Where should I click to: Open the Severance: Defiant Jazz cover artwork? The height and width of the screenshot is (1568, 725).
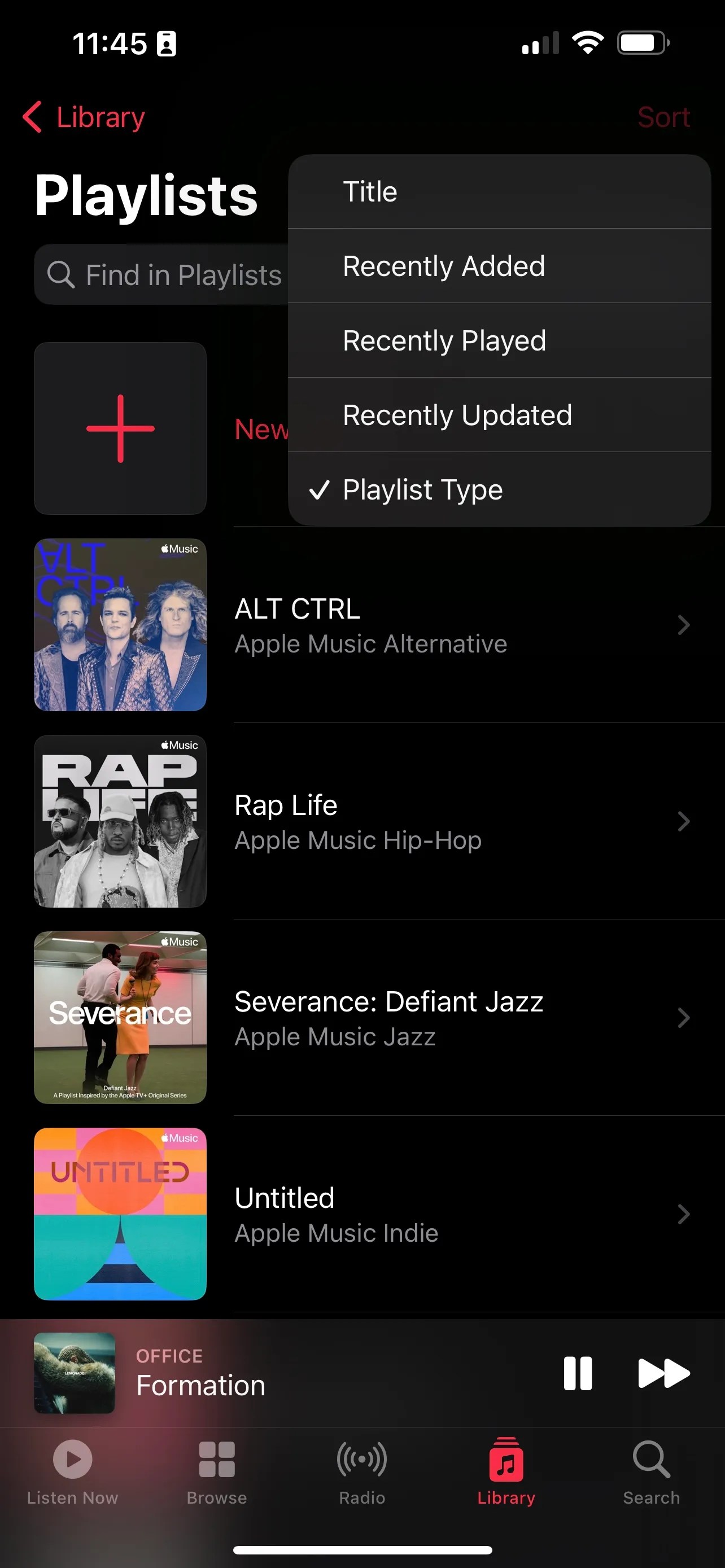(120, 1018)
